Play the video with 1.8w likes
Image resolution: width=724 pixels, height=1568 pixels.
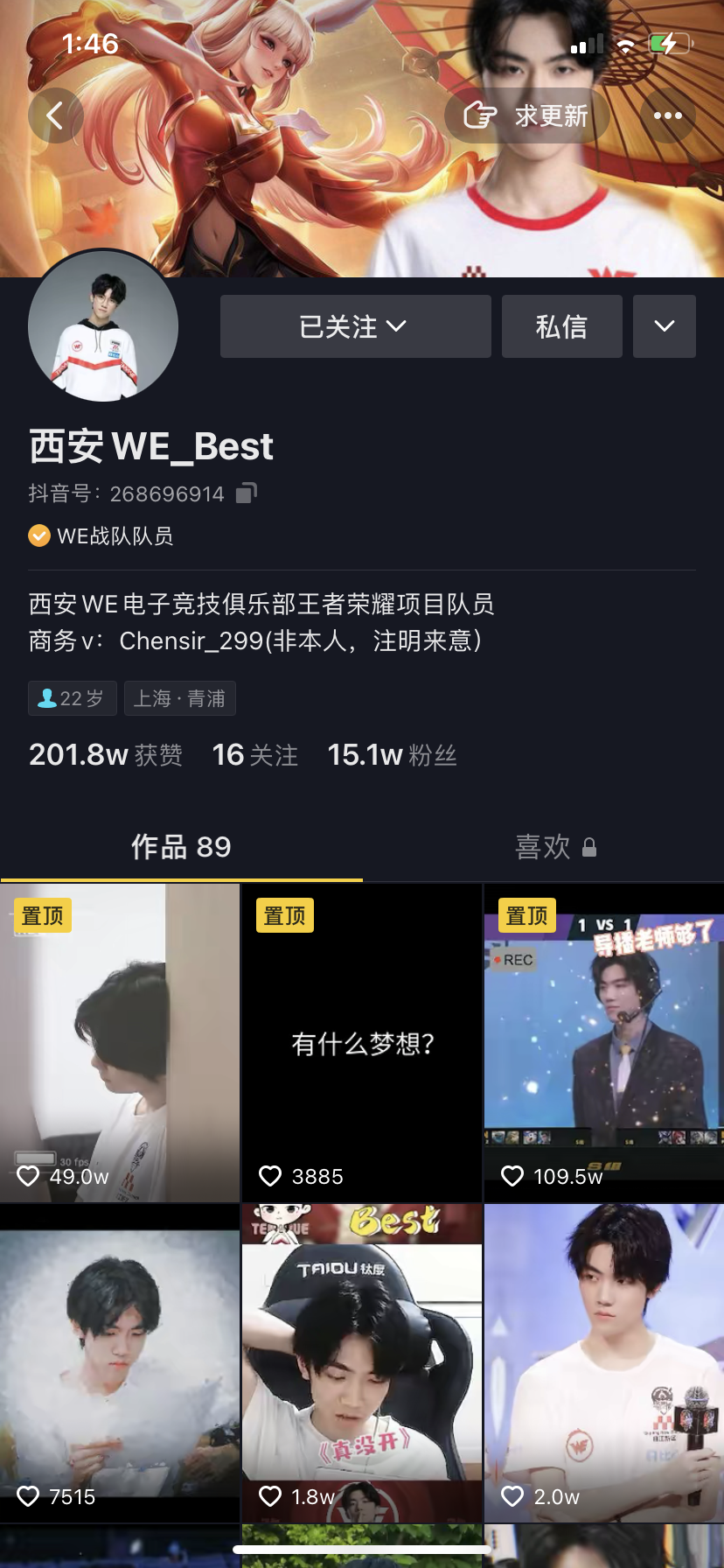(362, 1362)
